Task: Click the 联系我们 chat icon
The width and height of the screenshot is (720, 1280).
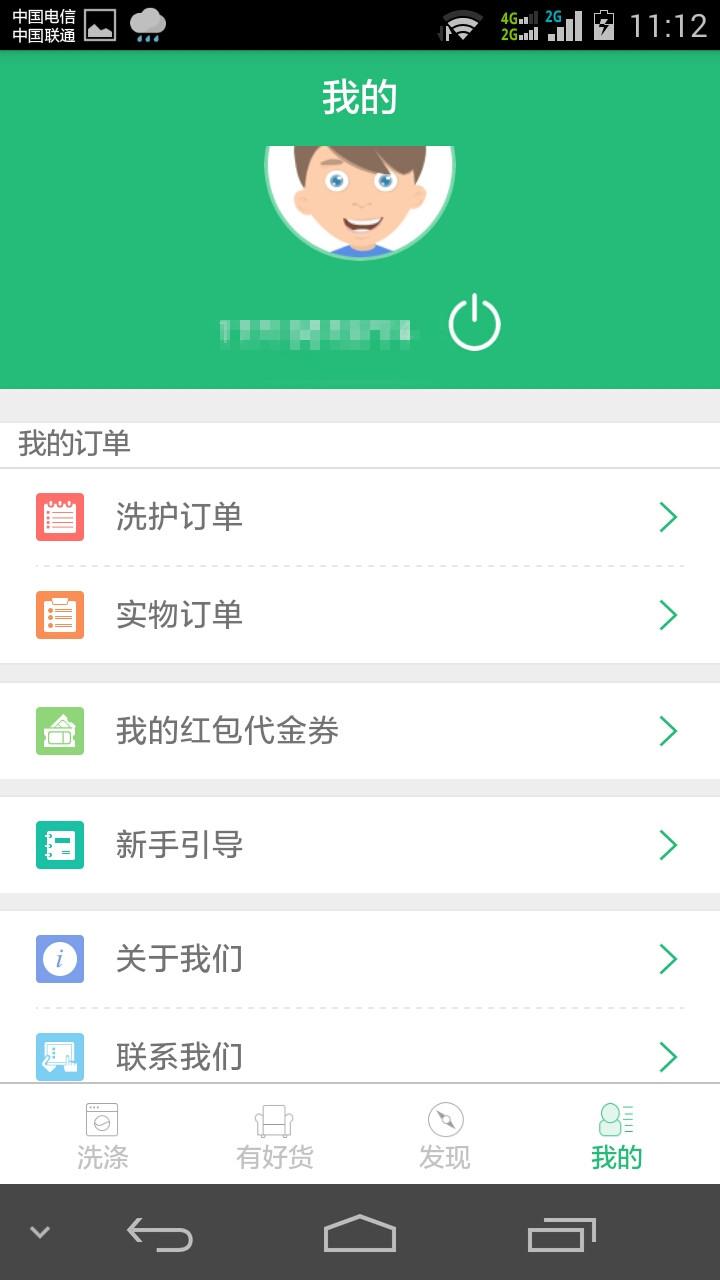Action: [60, 1057]
